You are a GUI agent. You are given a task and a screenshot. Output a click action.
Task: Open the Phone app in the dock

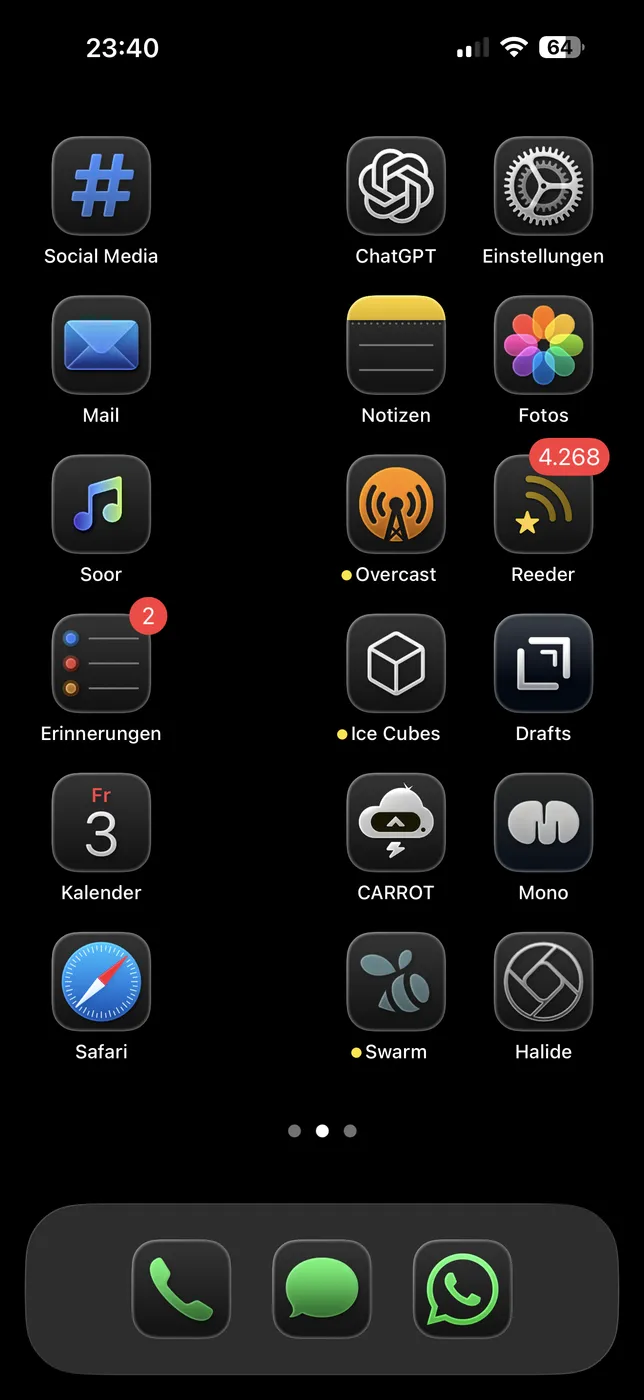click(181, 1288)
